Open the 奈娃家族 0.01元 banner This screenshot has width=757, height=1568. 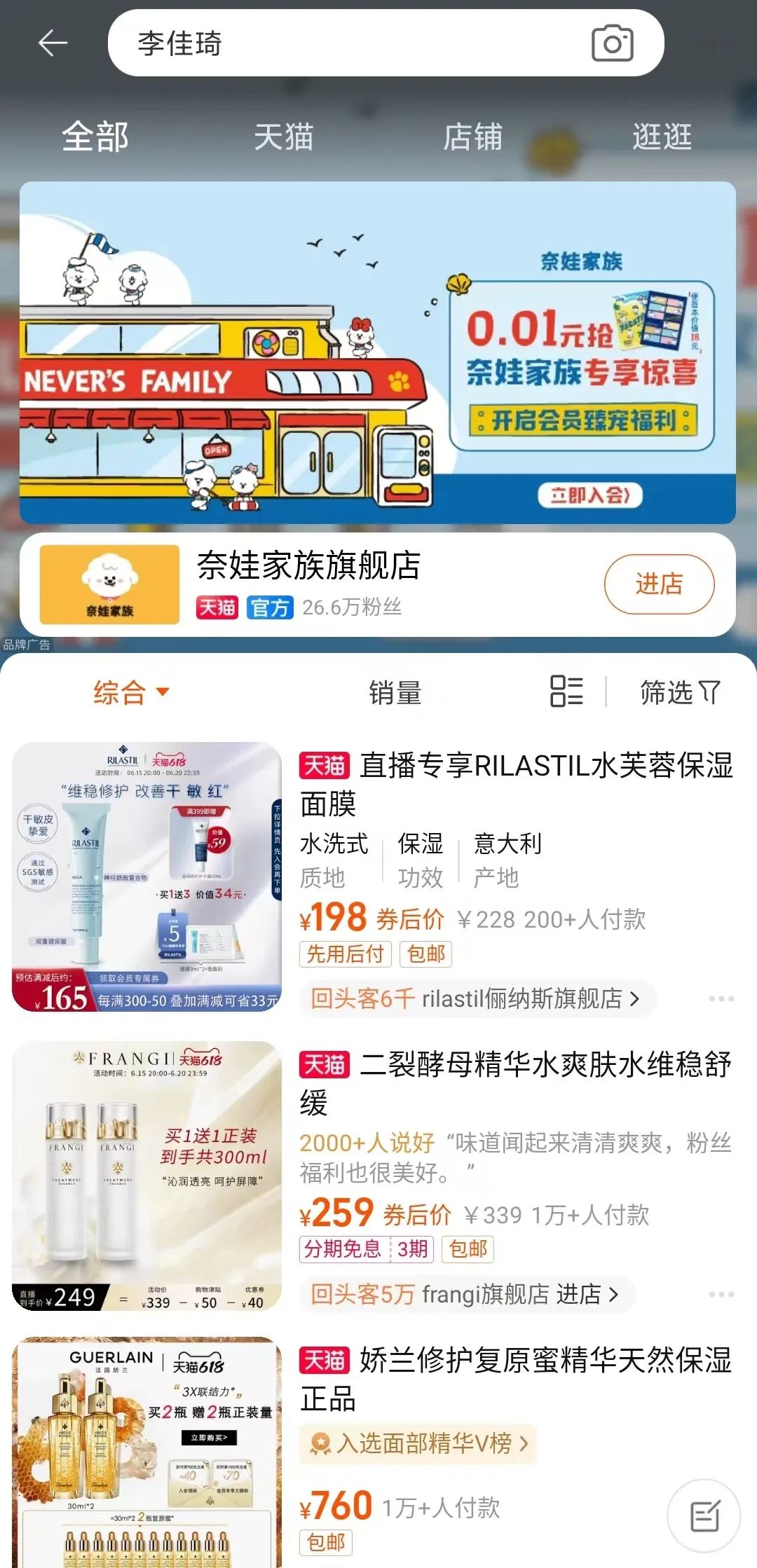point(377,352)
